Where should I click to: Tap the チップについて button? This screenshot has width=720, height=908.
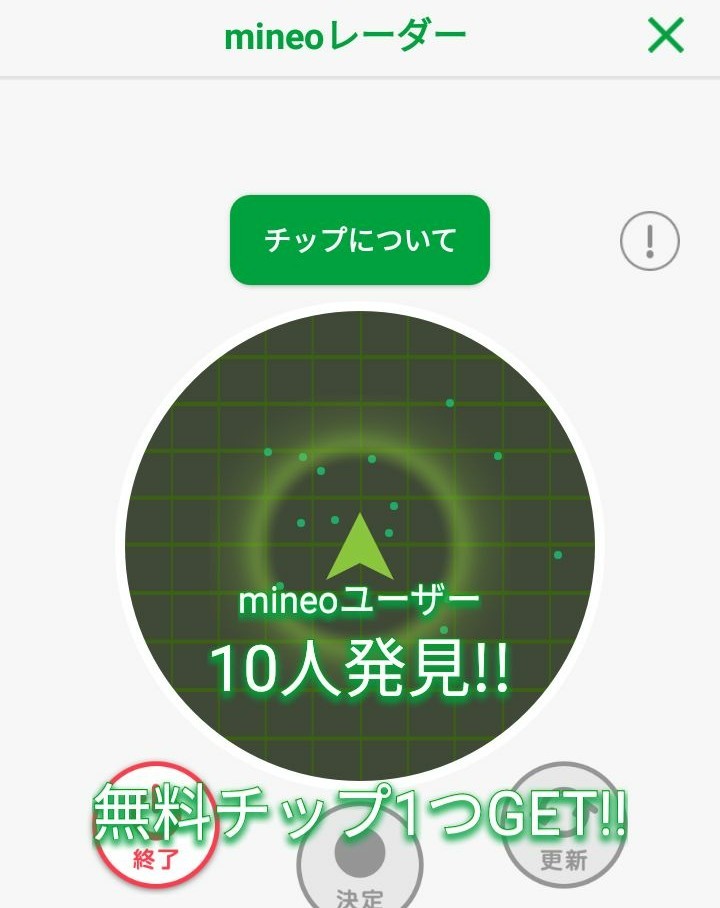click(360, 240)
